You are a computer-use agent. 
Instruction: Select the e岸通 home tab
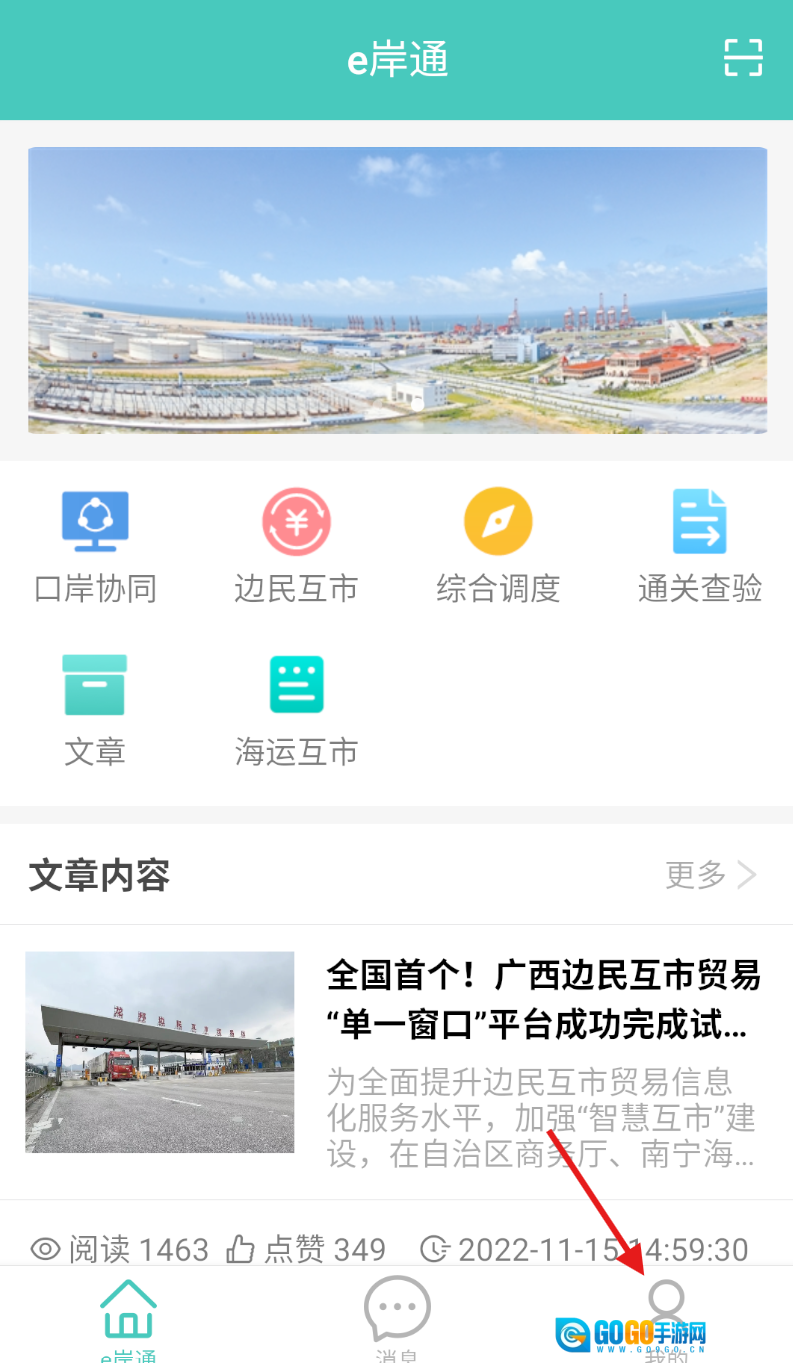[129, 1318]
